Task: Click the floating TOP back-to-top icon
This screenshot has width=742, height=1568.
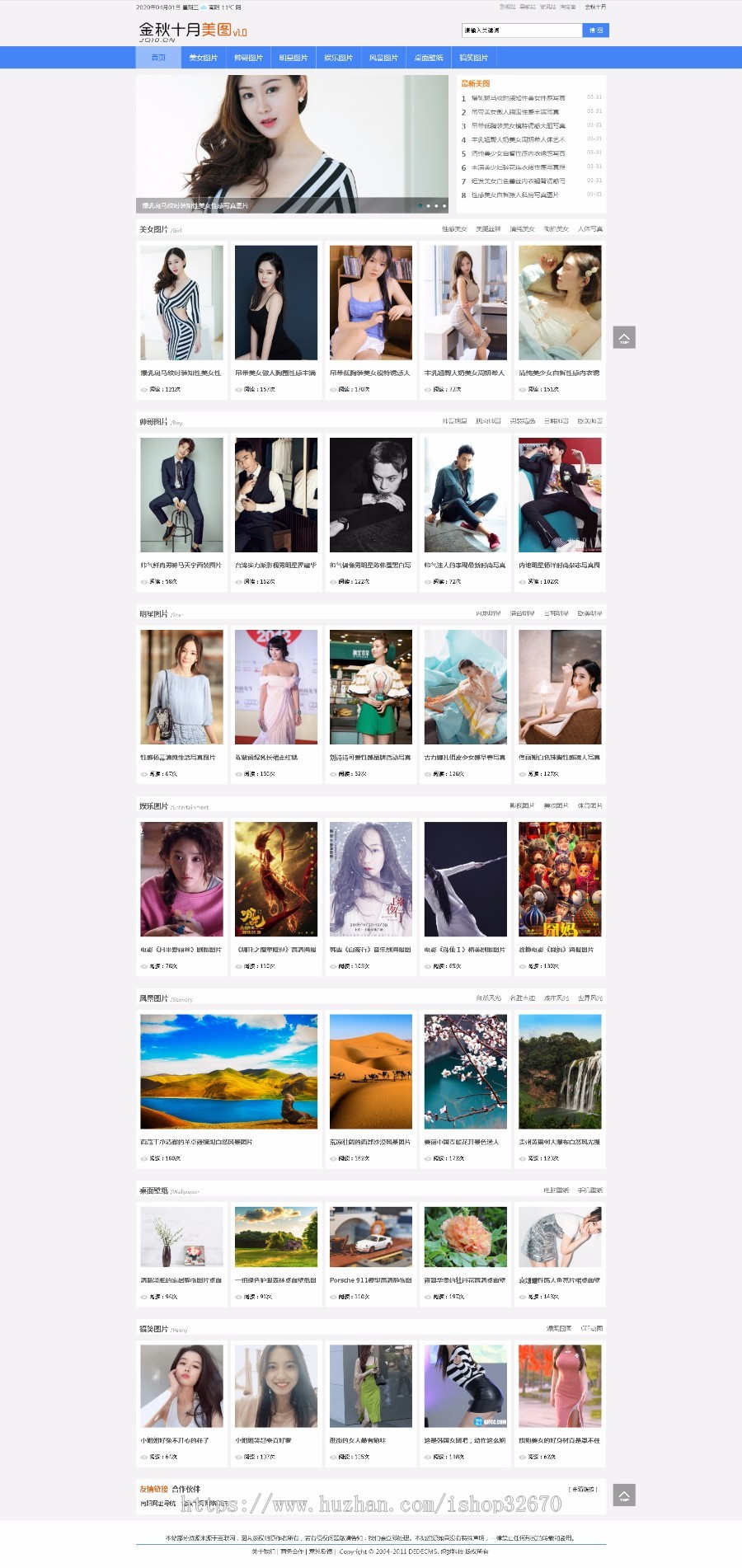Action: pos(624,338)
